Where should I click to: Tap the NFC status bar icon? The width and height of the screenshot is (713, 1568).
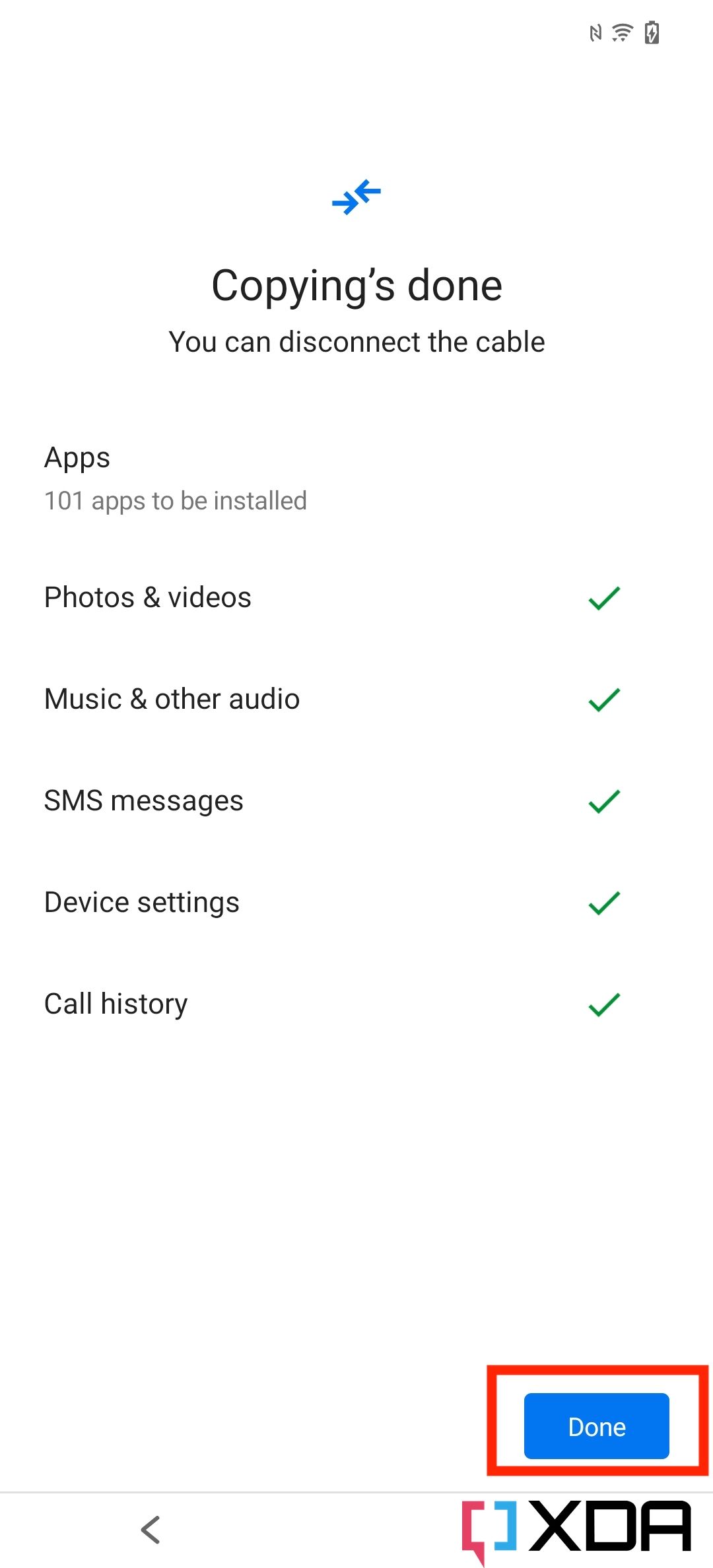[x=595, y=32]
